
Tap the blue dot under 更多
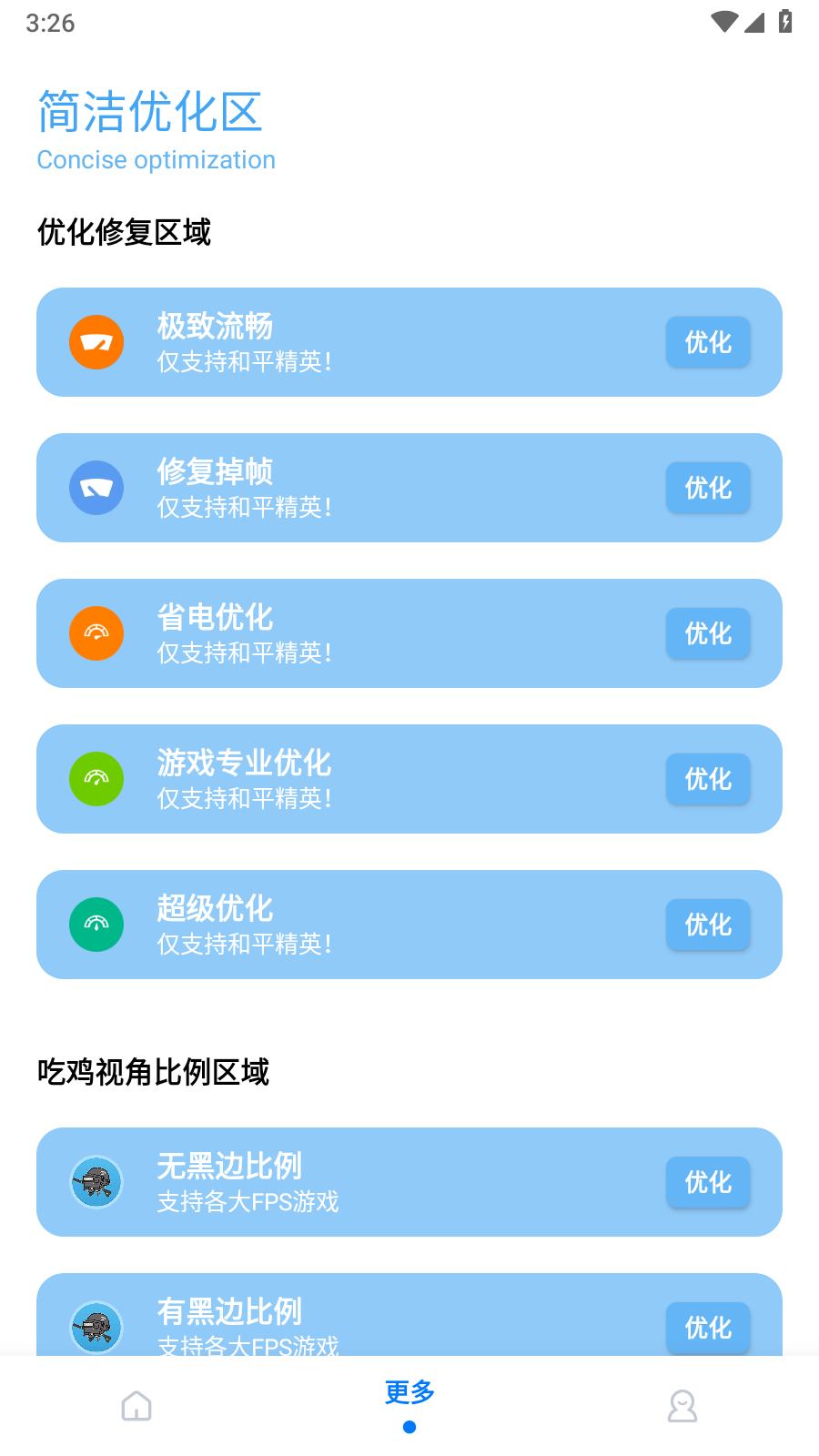click(409, 1427)
